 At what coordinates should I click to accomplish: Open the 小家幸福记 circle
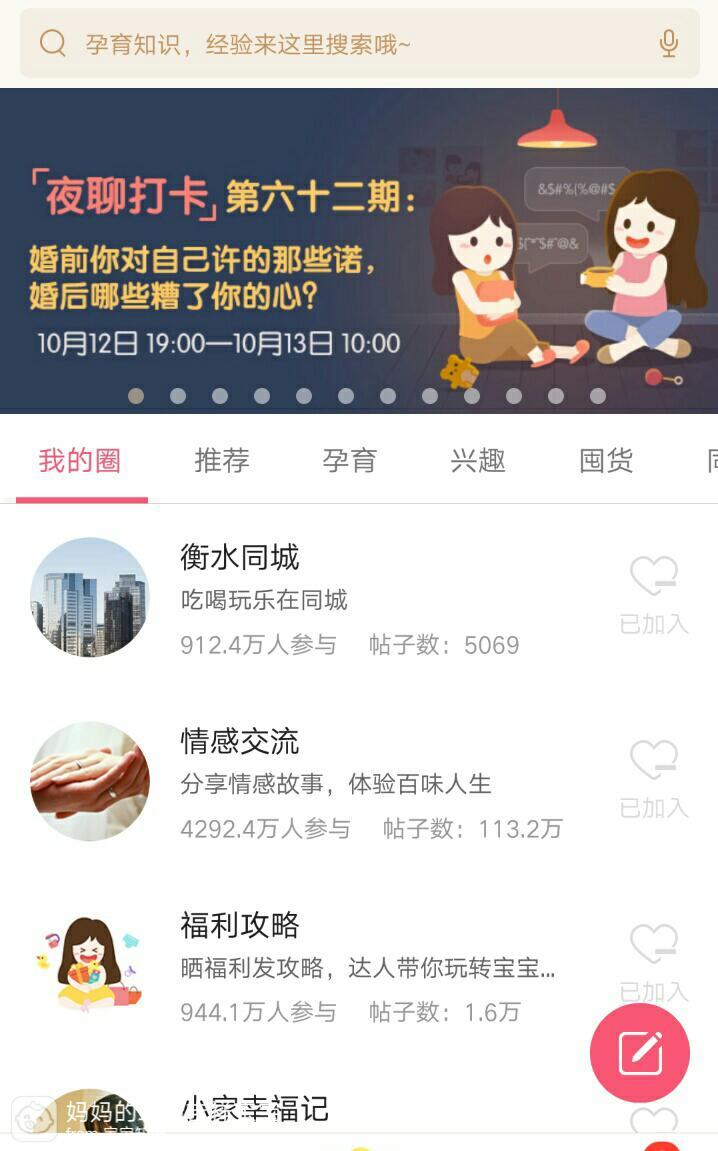tap(255, 1108)
